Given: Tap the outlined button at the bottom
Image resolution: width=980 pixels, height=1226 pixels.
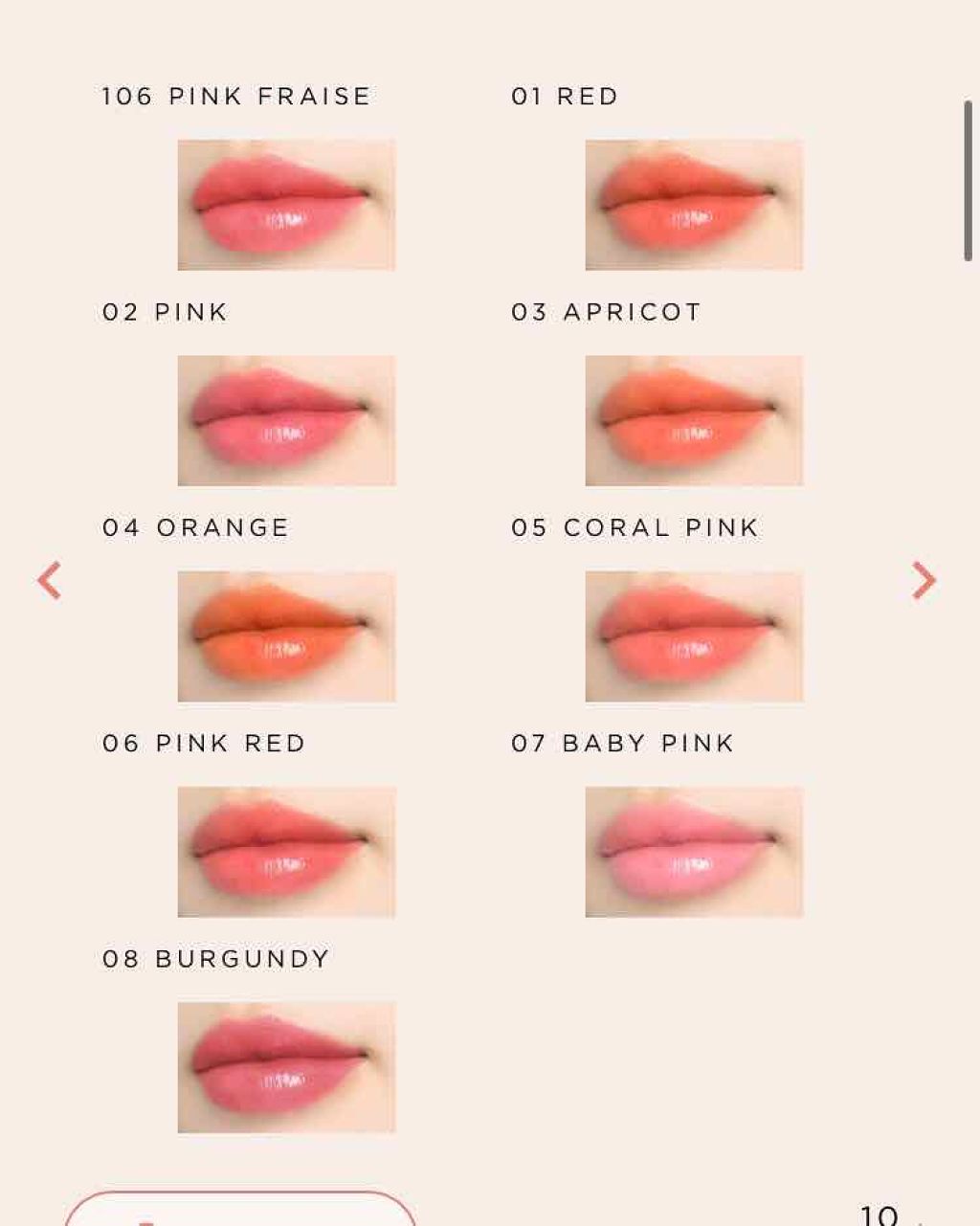Looking at the screenshot, I should click(239, 1210).
